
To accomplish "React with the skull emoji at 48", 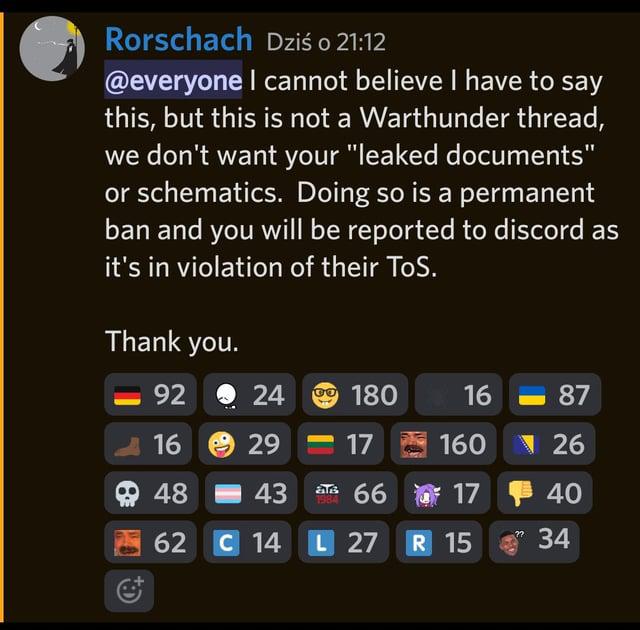I will coord(149,493).
